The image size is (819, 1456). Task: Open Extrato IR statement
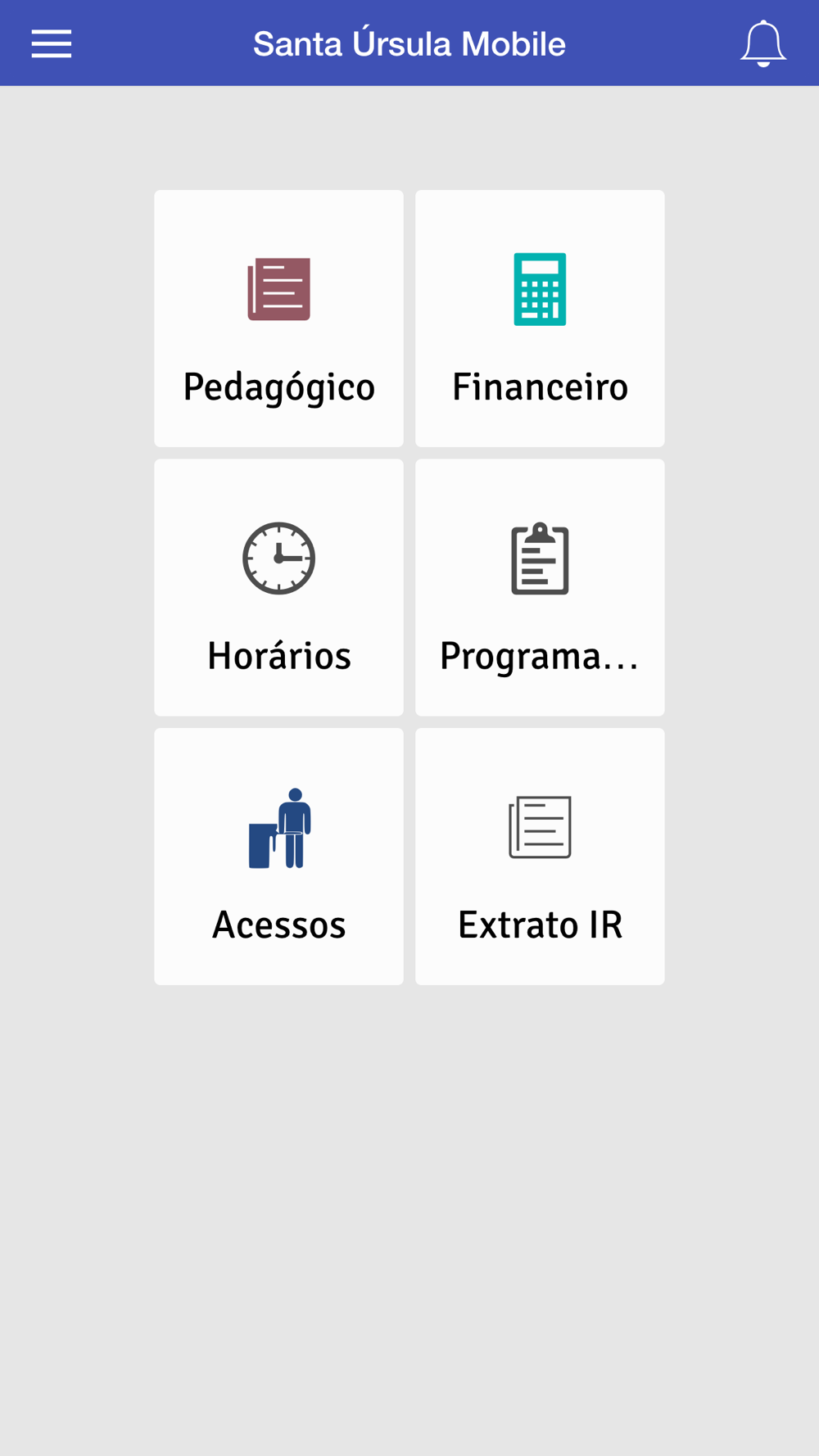tap(540, 857)
